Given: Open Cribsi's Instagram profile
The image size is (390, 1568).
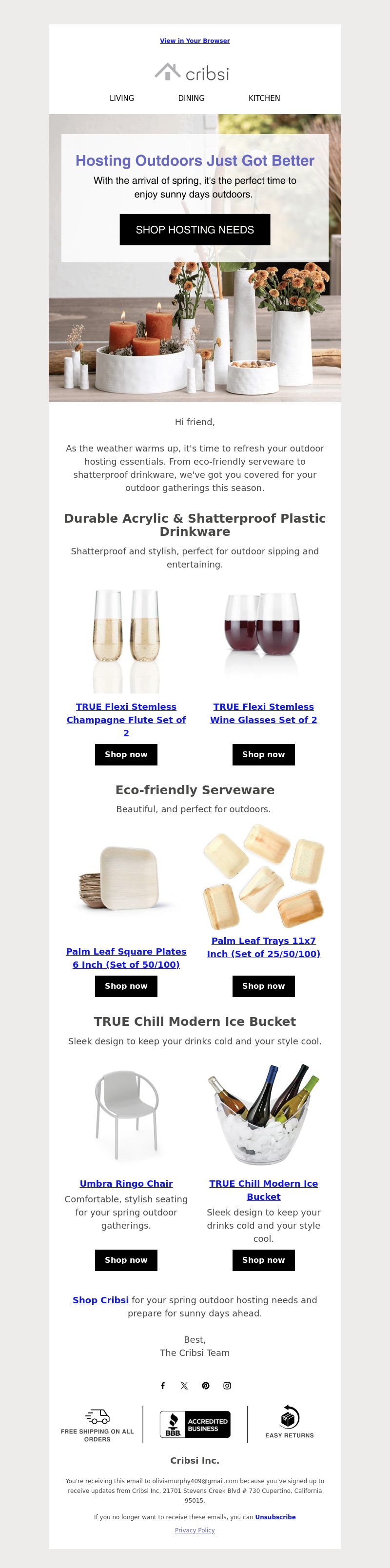Looking at the screenshot, I should pos(227,1385).
